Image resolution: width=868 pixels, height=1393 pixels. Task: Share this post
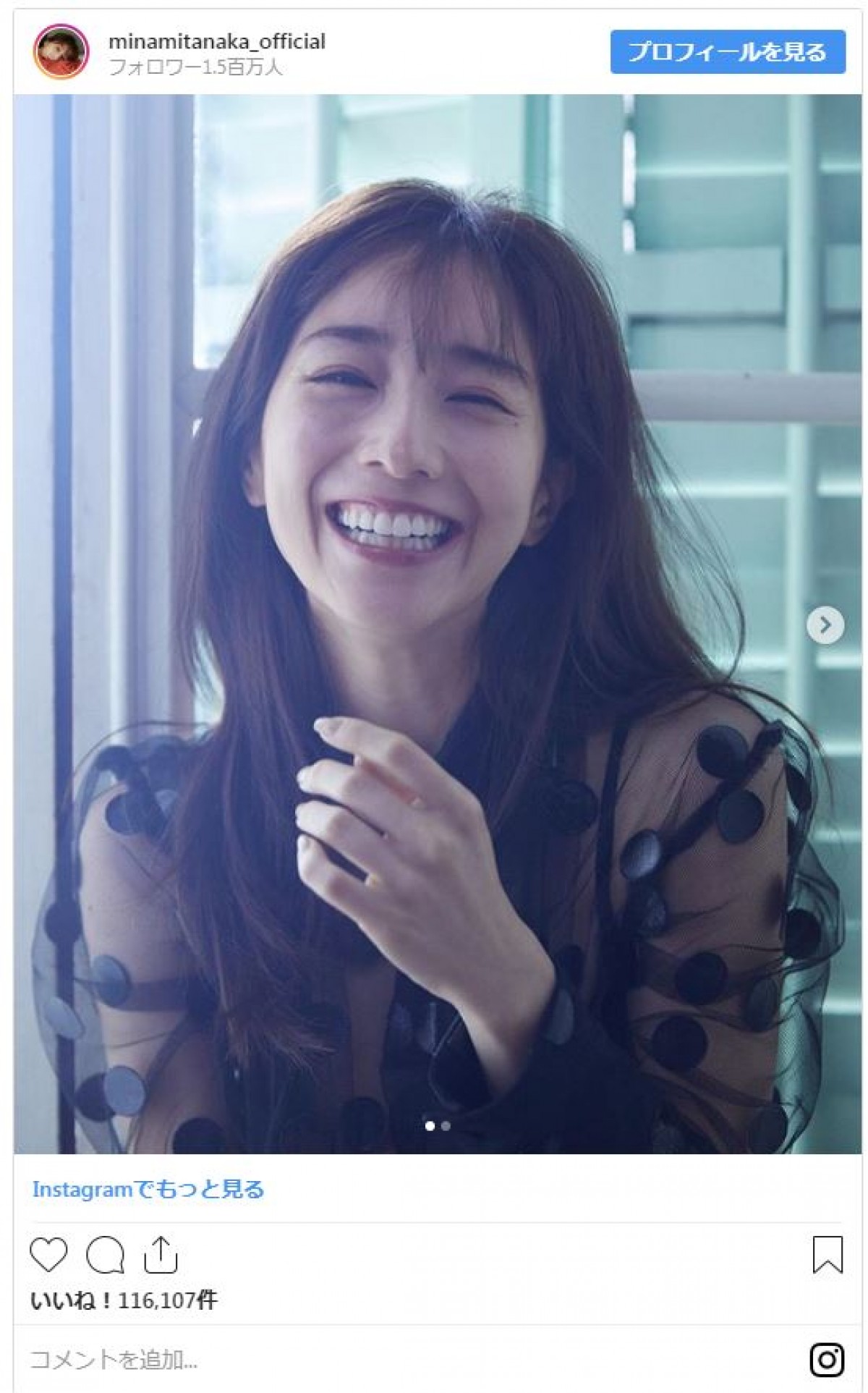161,1256
